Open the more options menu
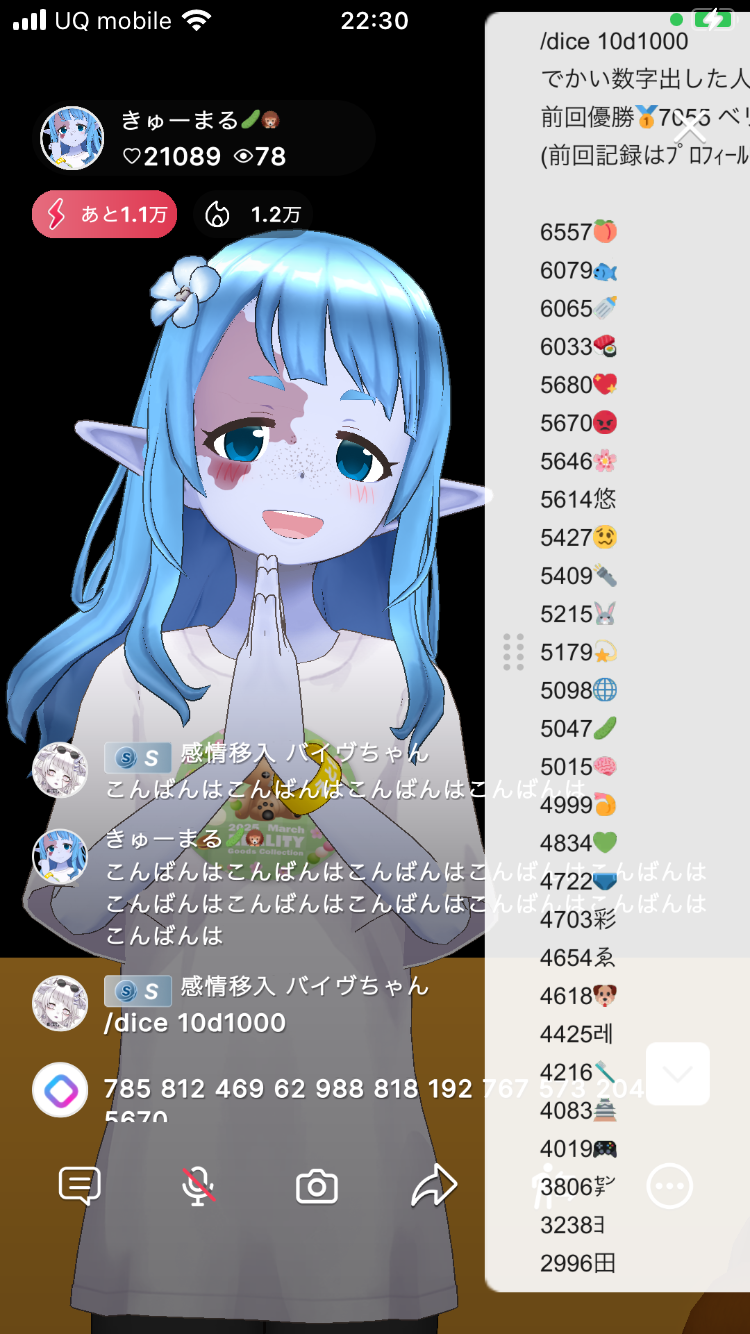Screen dimensions: 750x1334 click(x=669, y=1187)
